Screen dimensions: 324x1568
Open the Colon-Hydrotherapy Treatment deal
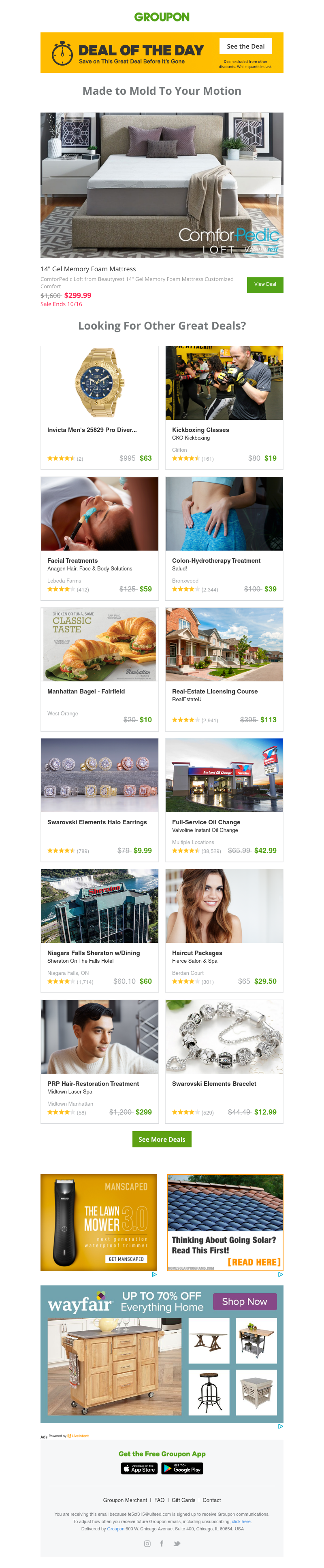pos(224,538)
